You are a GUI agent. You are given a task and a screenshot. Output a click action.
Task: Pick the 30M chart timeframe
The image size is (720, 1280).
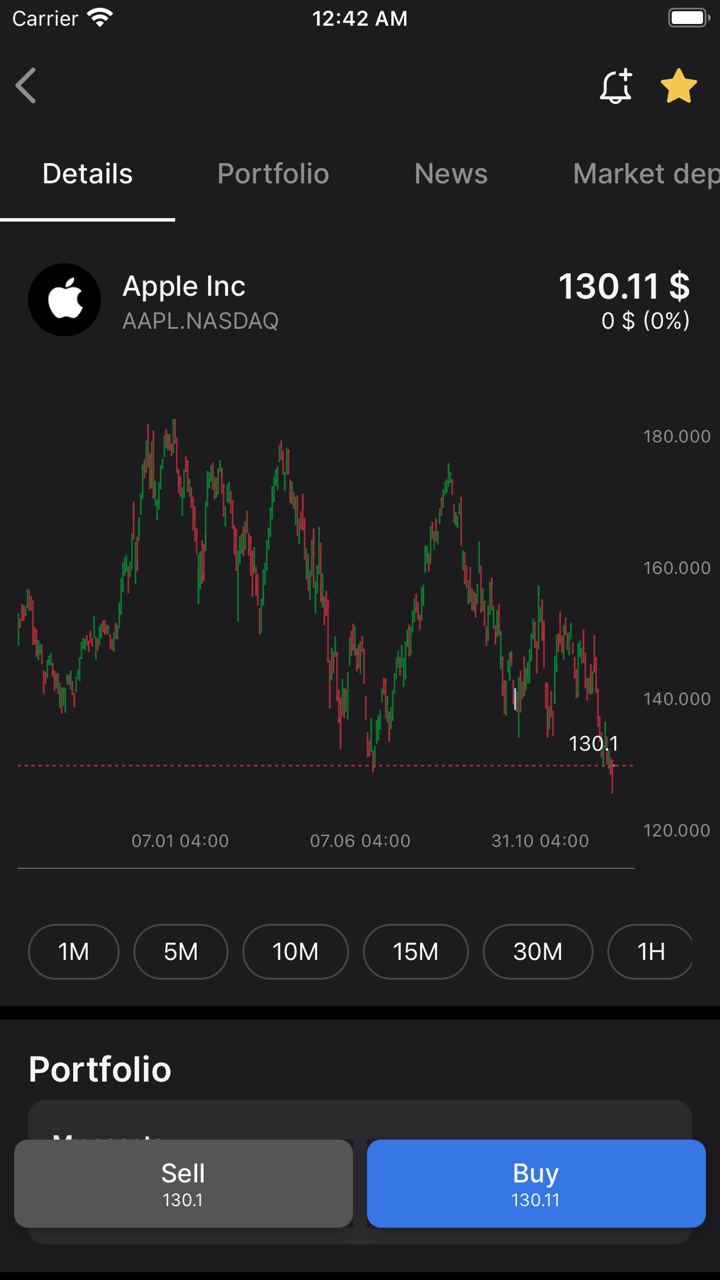point(538,951)
